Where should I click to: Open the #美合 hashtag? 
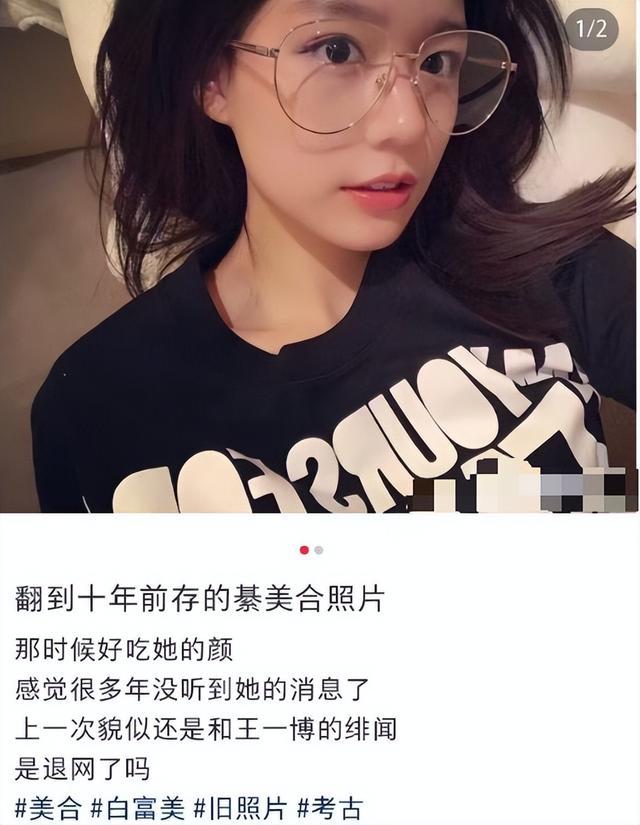[49, 808]
